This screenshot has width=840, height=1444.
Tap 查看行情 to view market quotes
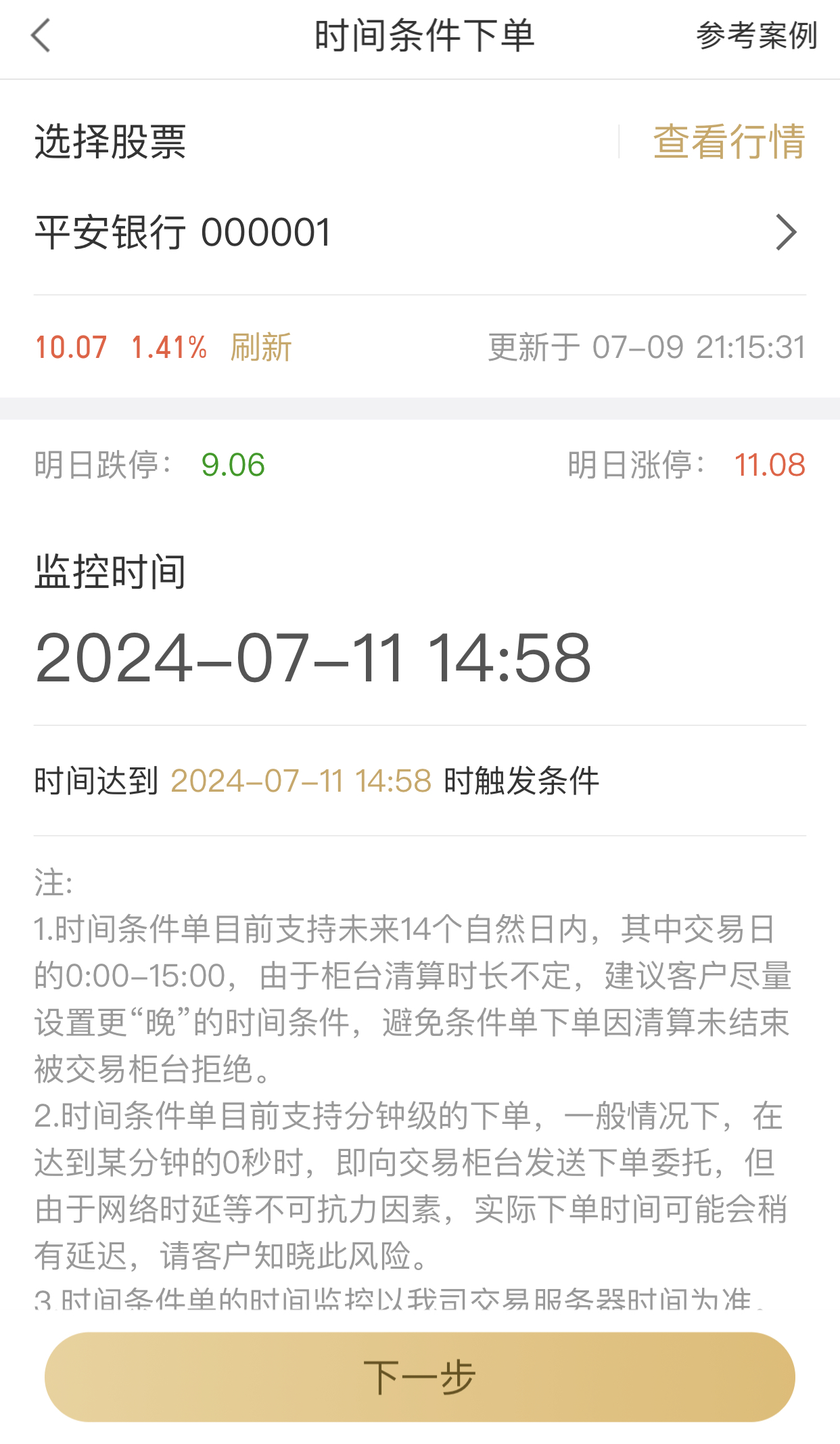tap(728, 141)
